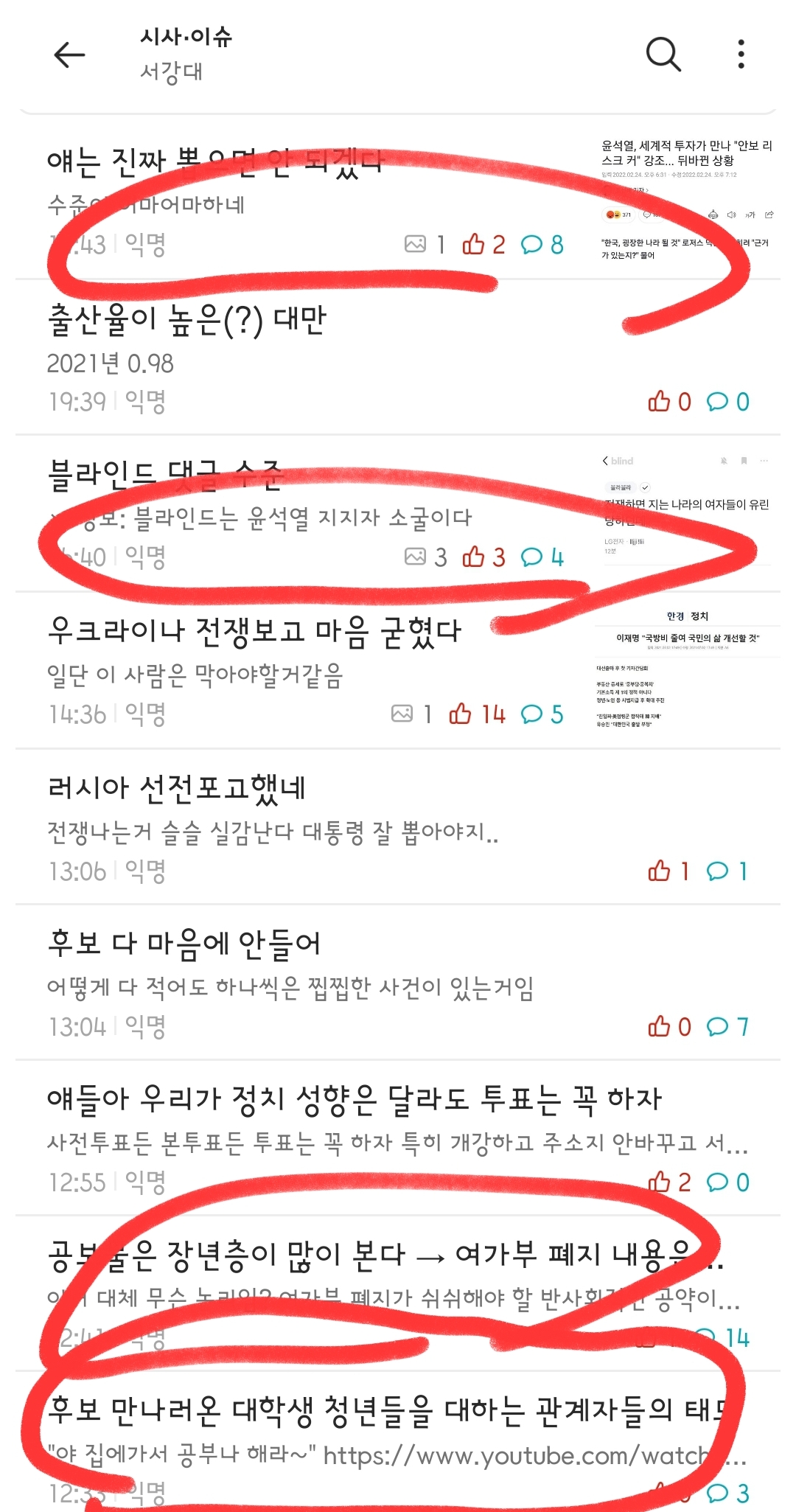Open the search icon in the app bar
The height and width of the screenshot is (1512, 796).
click(x=663, y=55)
